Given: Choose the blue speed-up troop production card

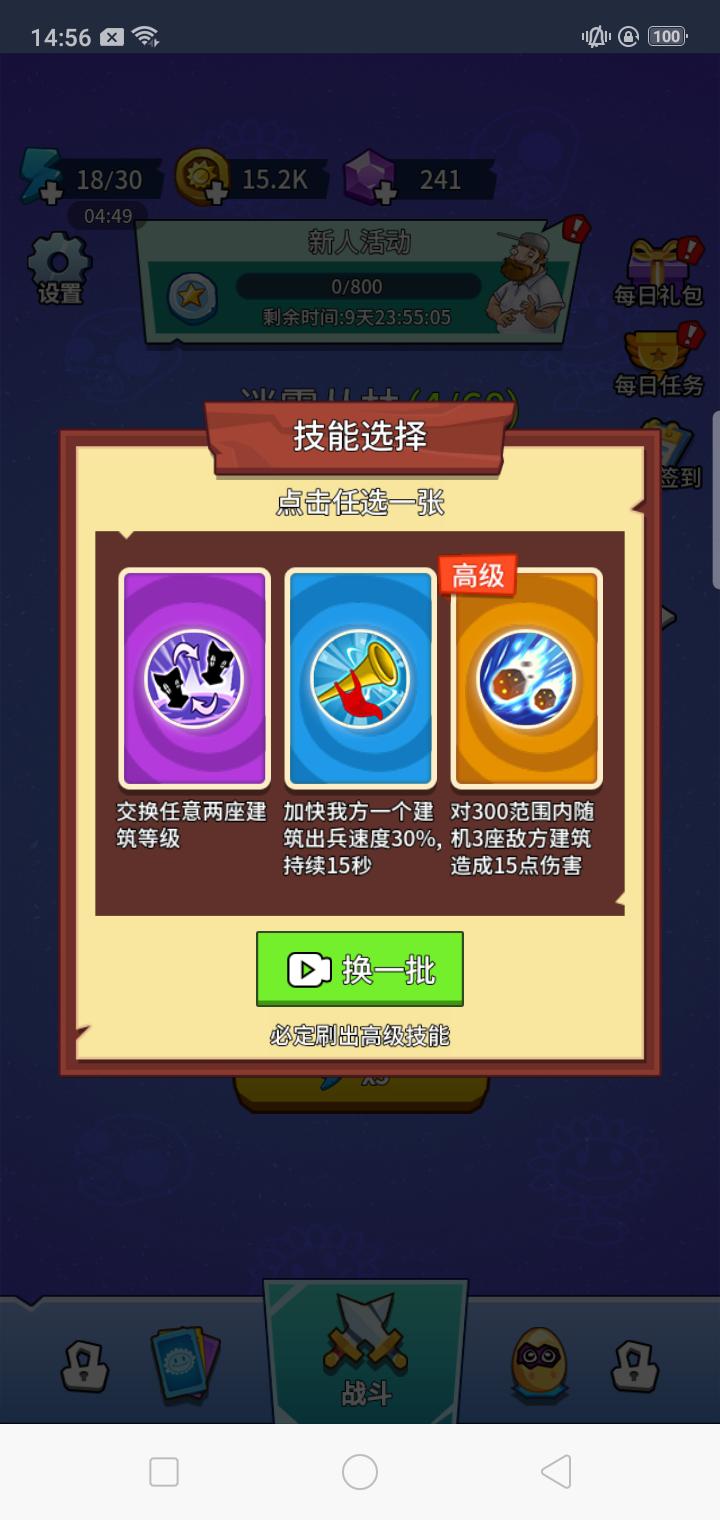Looking at the screenshot, I should point(360,679).
